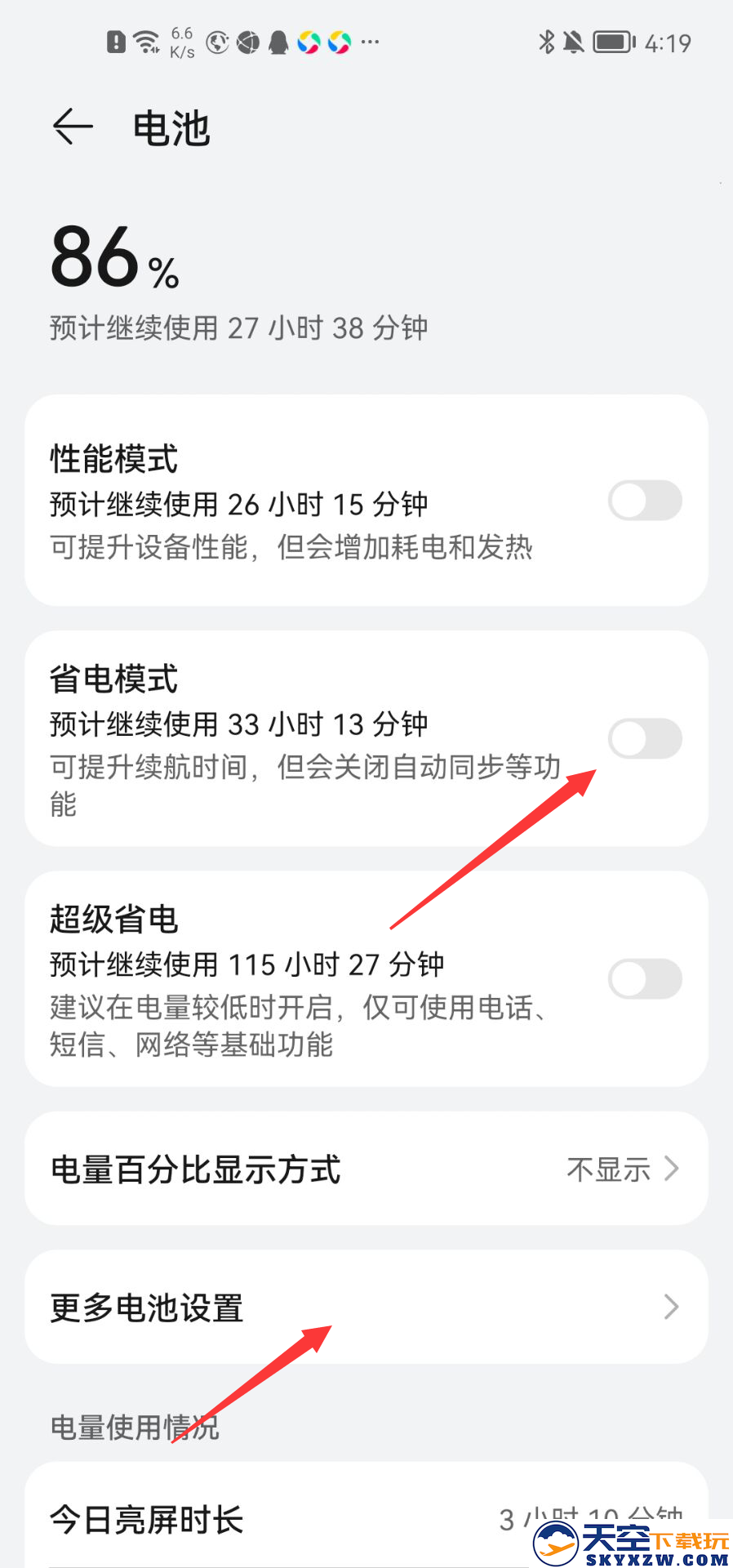
Task: Go back from the 电池 page
Action: tap(73, 127)
